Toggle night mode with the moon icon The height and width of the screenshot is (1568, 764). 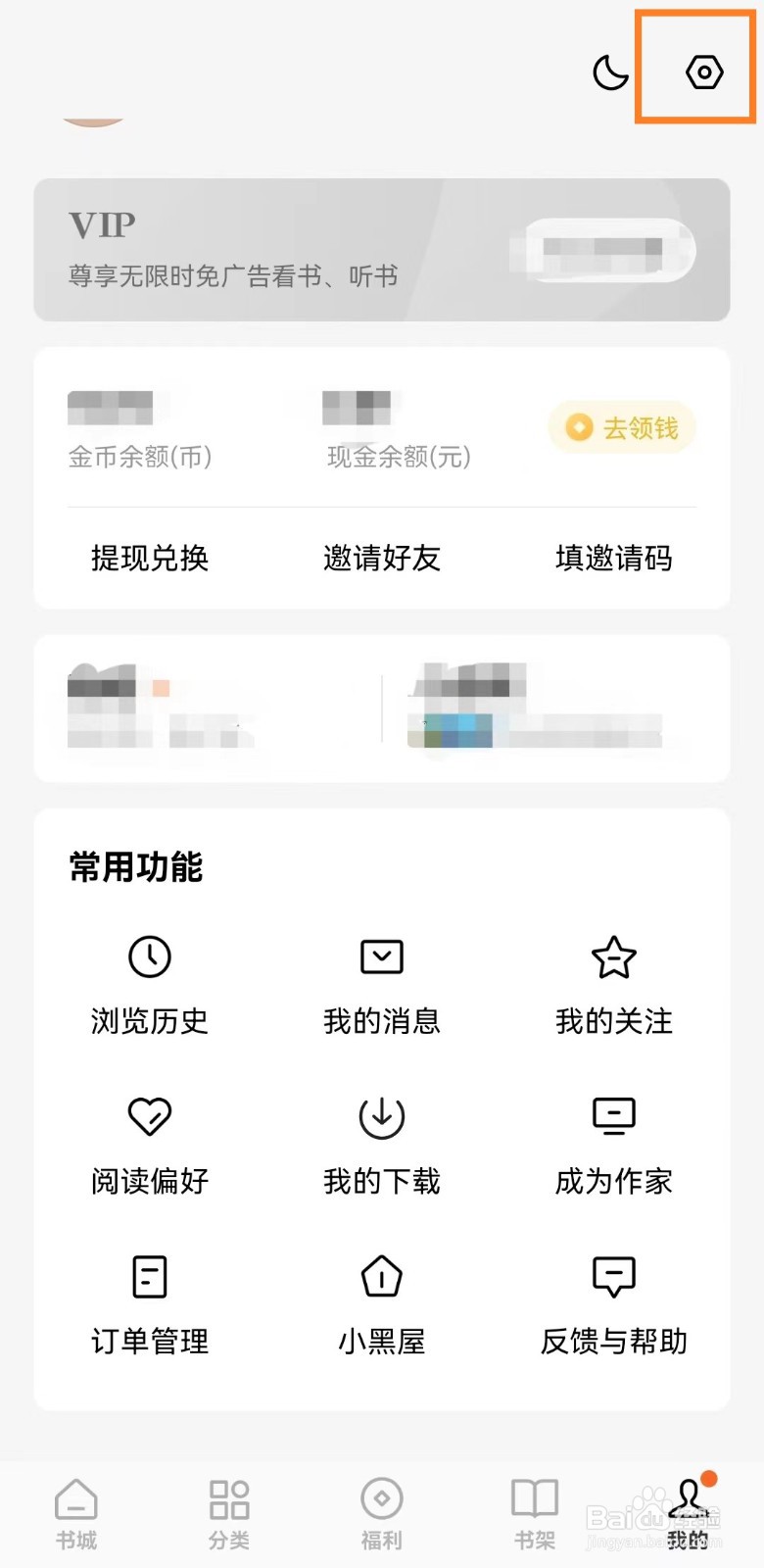[611, 72]
